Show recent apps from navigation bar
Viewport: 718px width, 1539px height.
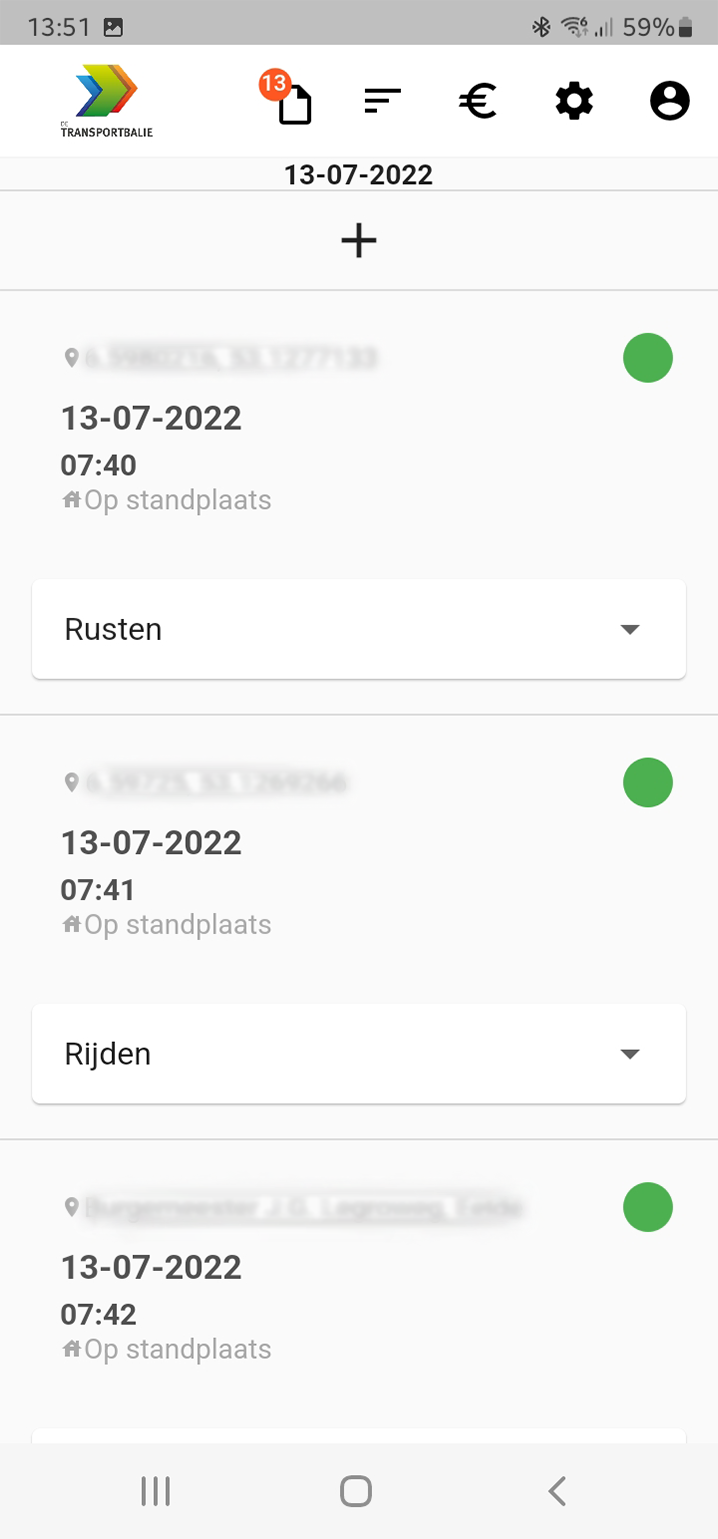point(155,1491)
